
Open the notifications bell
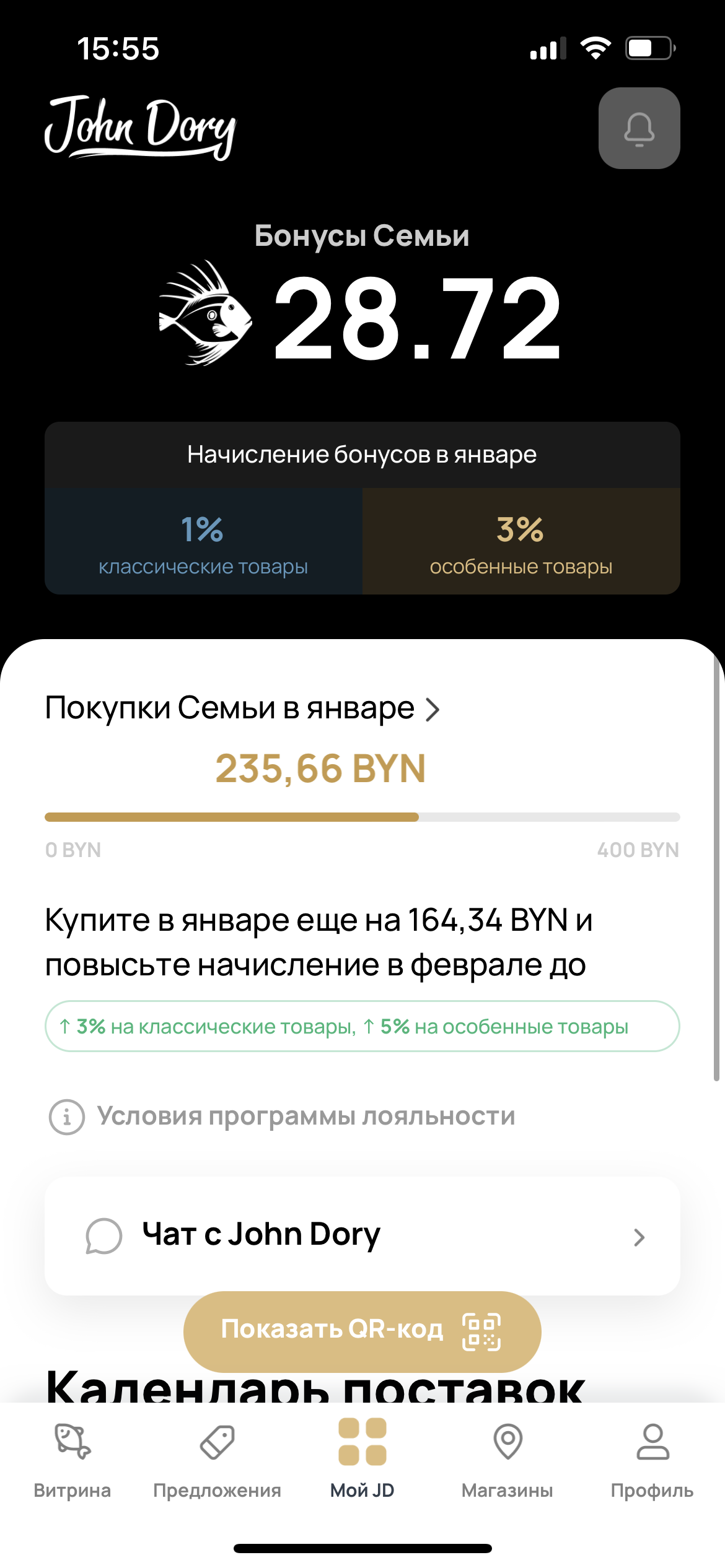(639, 128)
